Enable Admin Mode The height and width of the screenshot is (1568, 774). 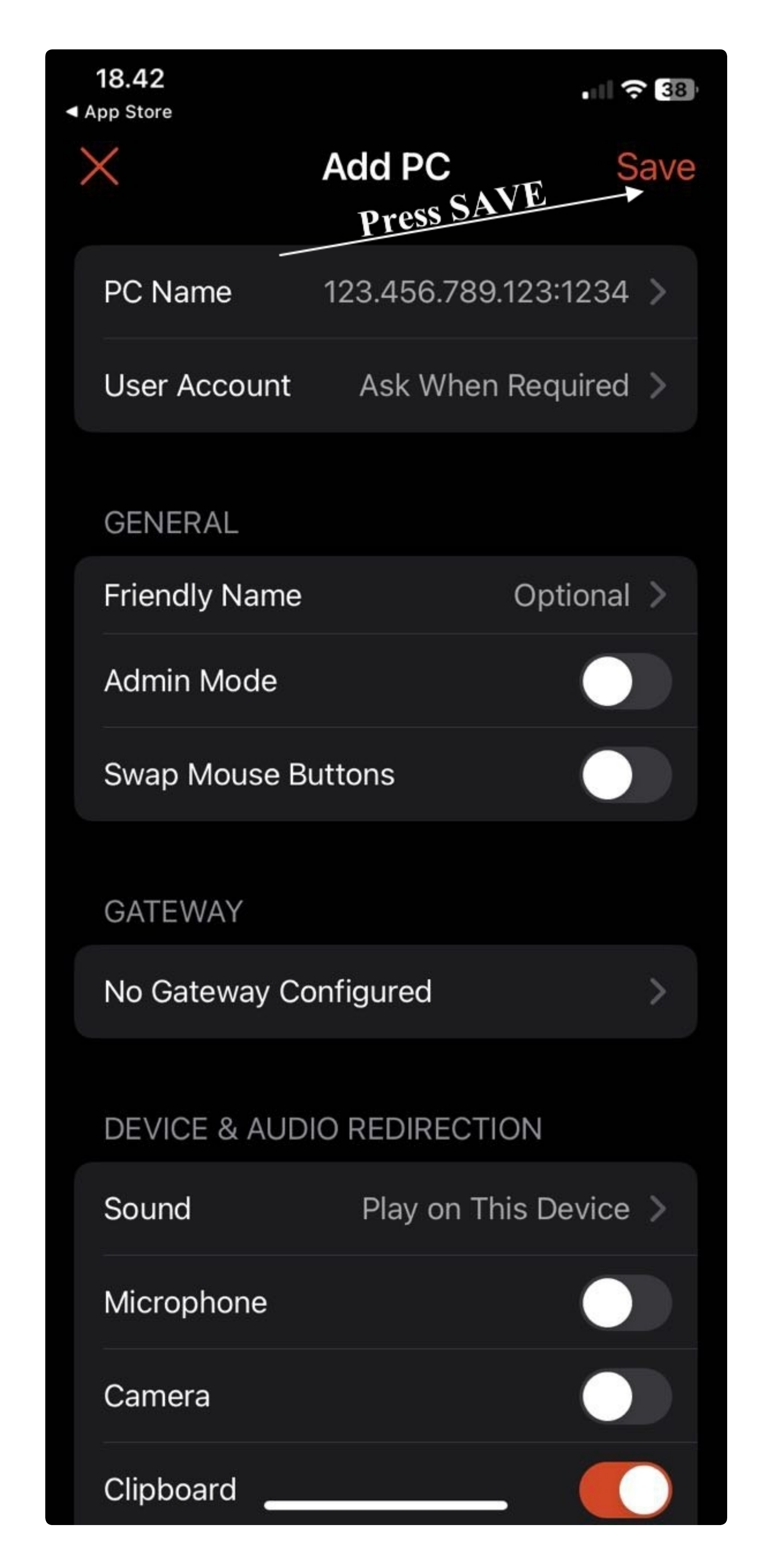tap(625, 681)
